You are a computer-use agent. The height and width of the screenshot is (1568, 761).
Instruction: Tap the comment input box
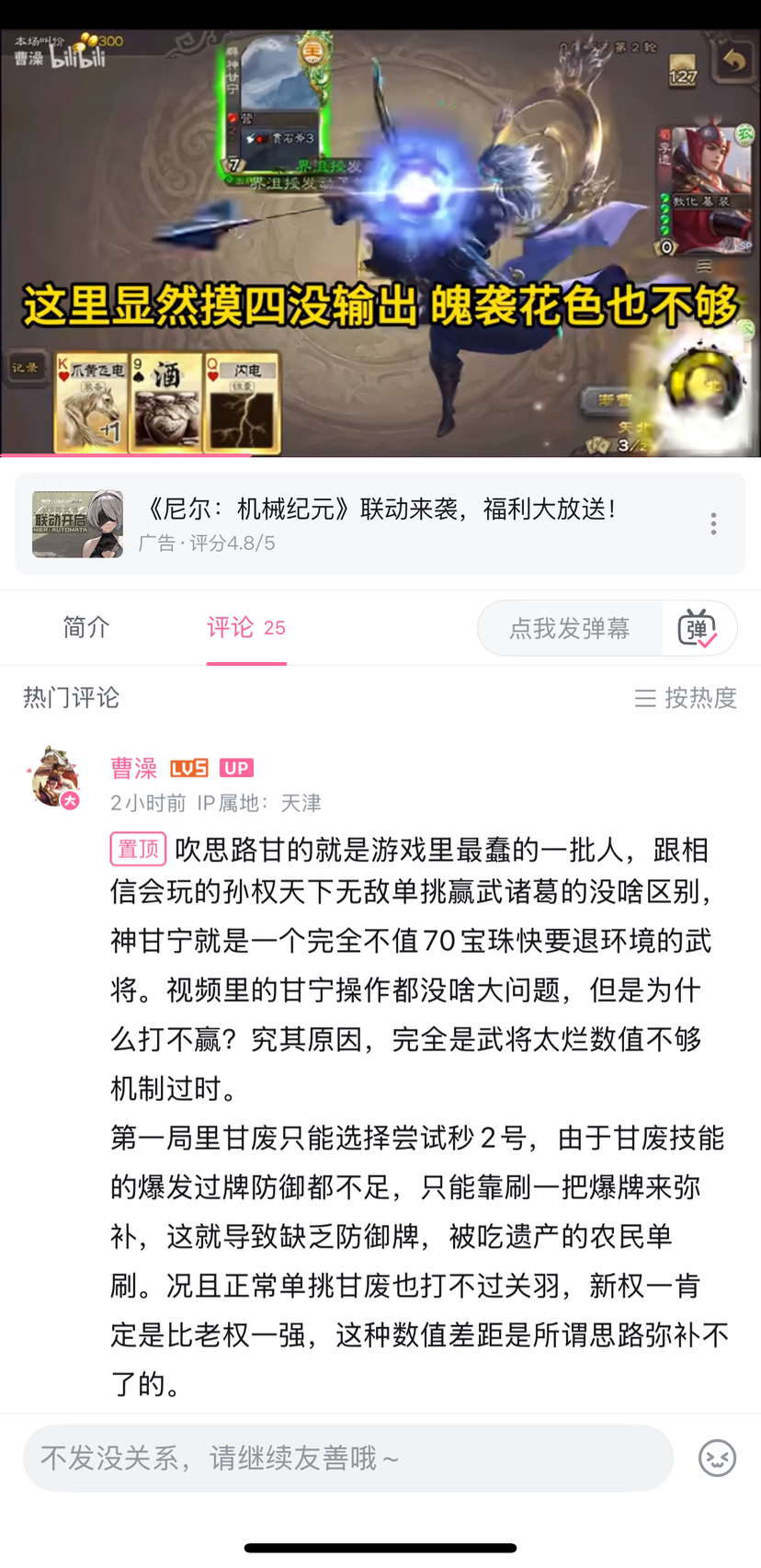click(347, 1458)
